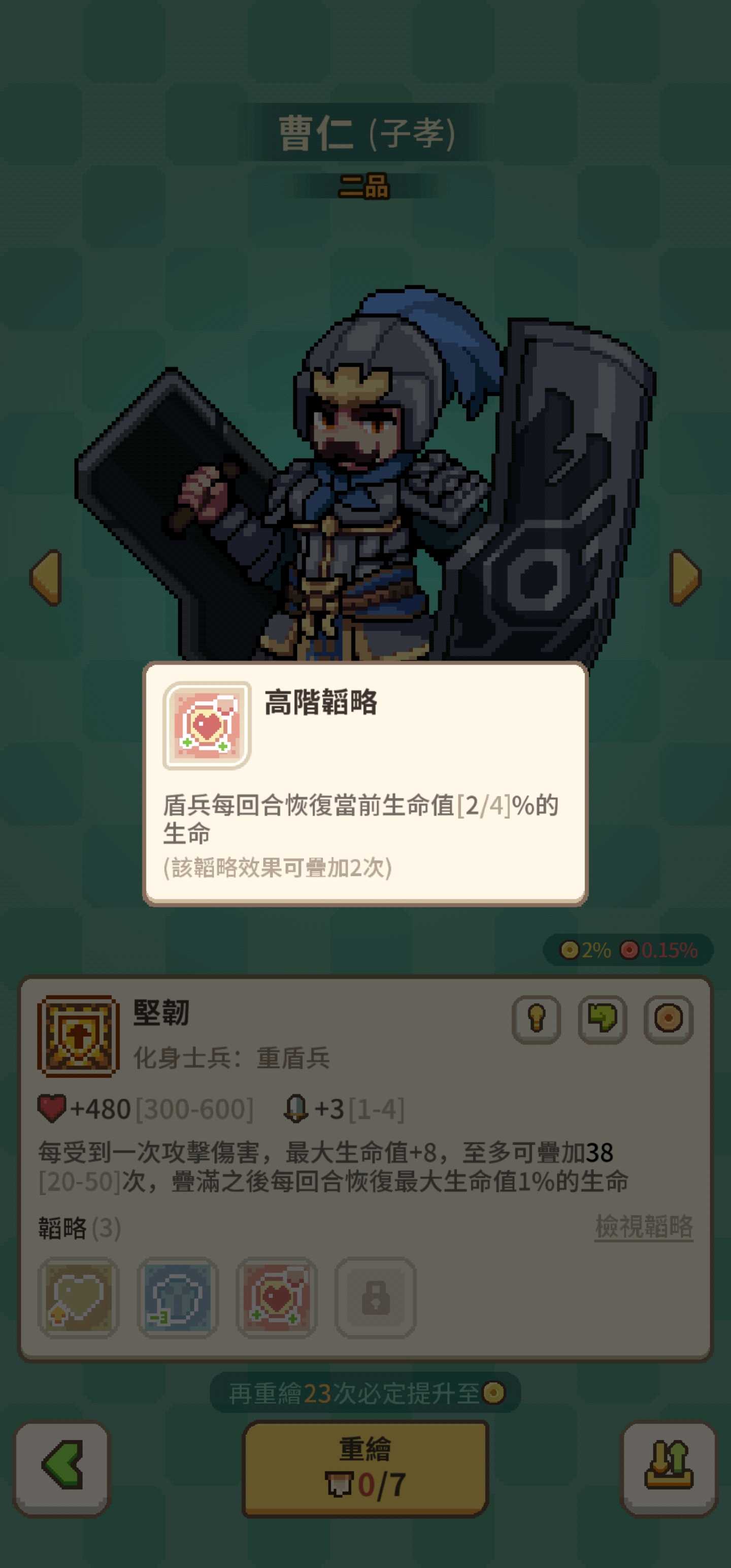Tap the 重繪 redraw button
This screenshot has height=1568, width=731.
365,1468
